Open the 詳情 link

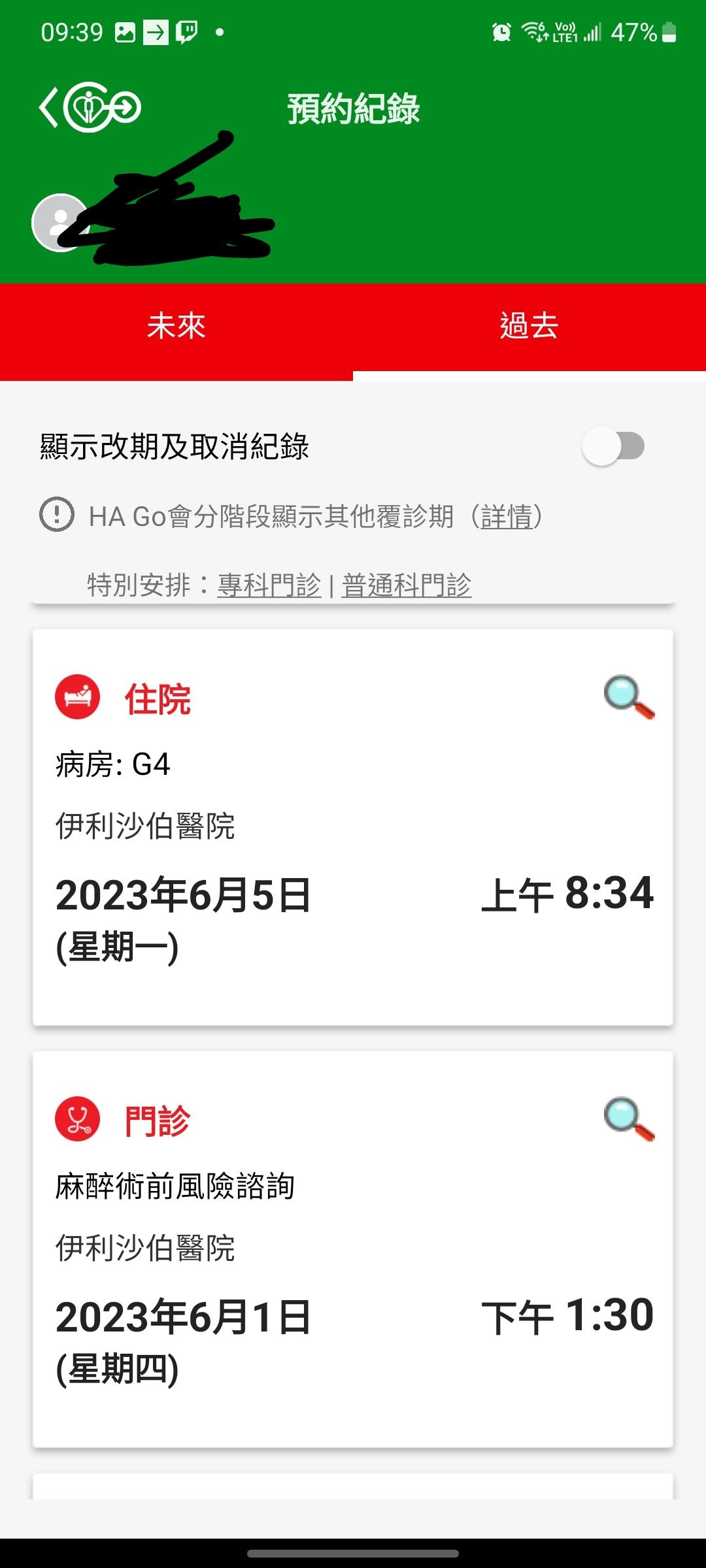506,517
